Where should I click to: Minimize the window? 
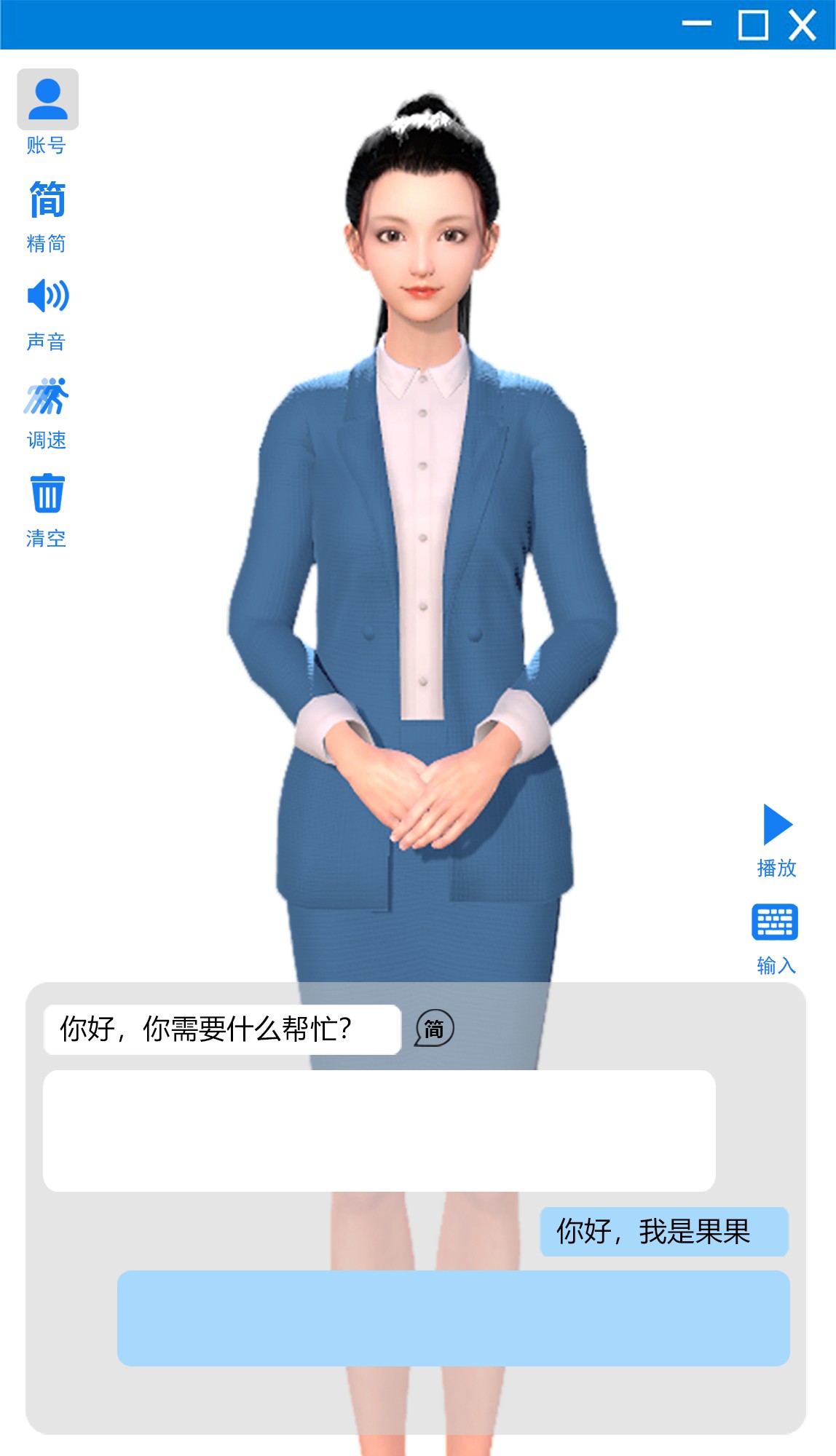(696, 24)
